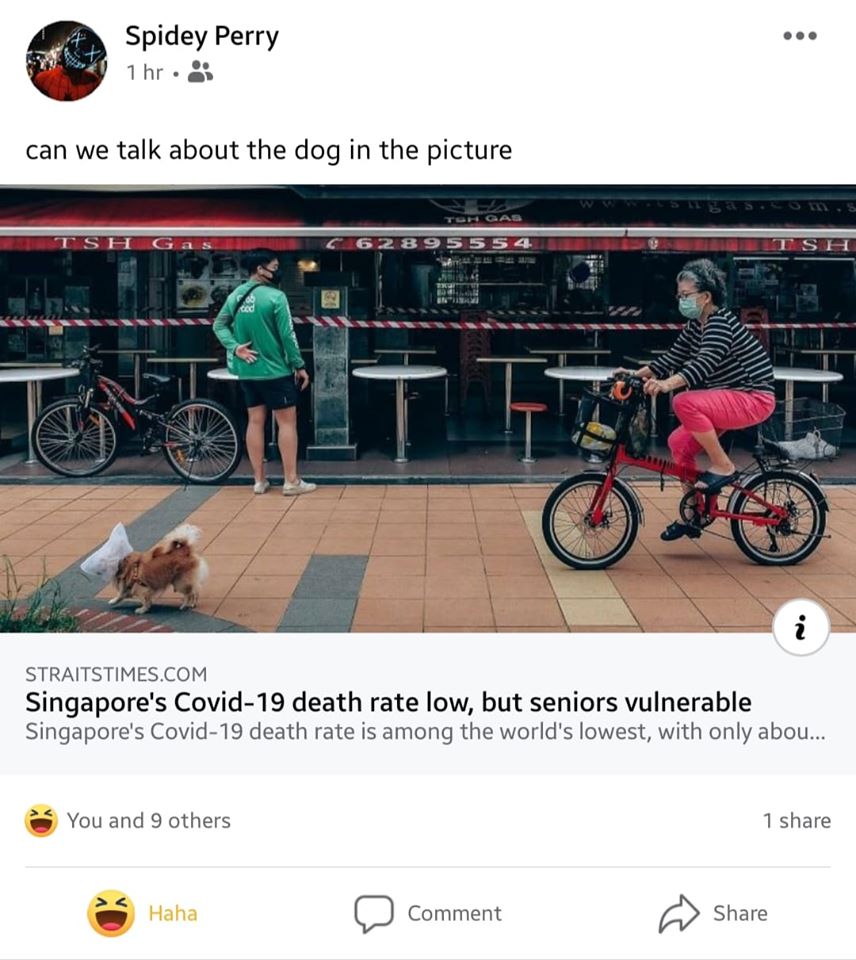Share this post
The height and width of the screenshot is (960, 856).
(714, 913)
